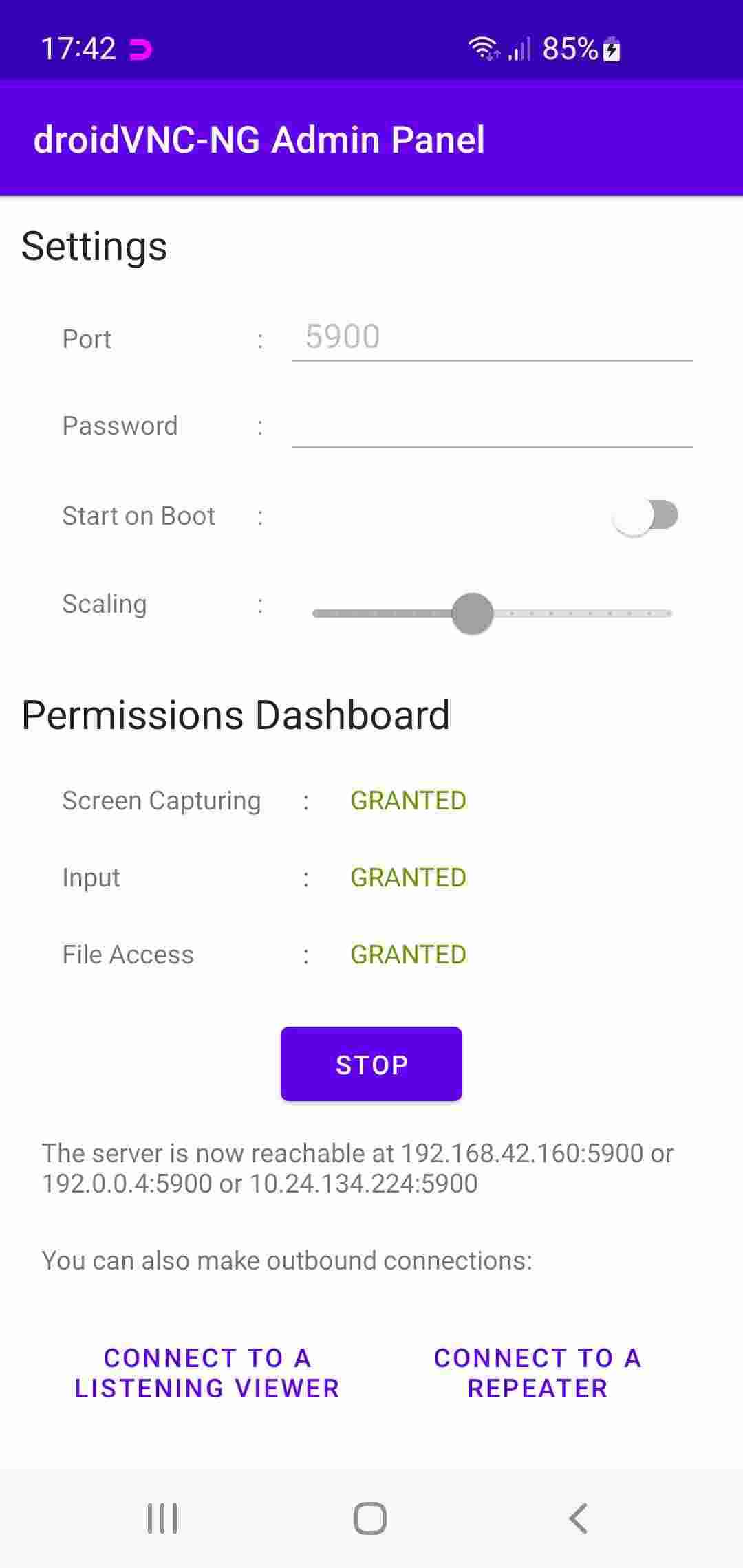
Task: Enable the Start on Boot switch
Action: [645, 516]
